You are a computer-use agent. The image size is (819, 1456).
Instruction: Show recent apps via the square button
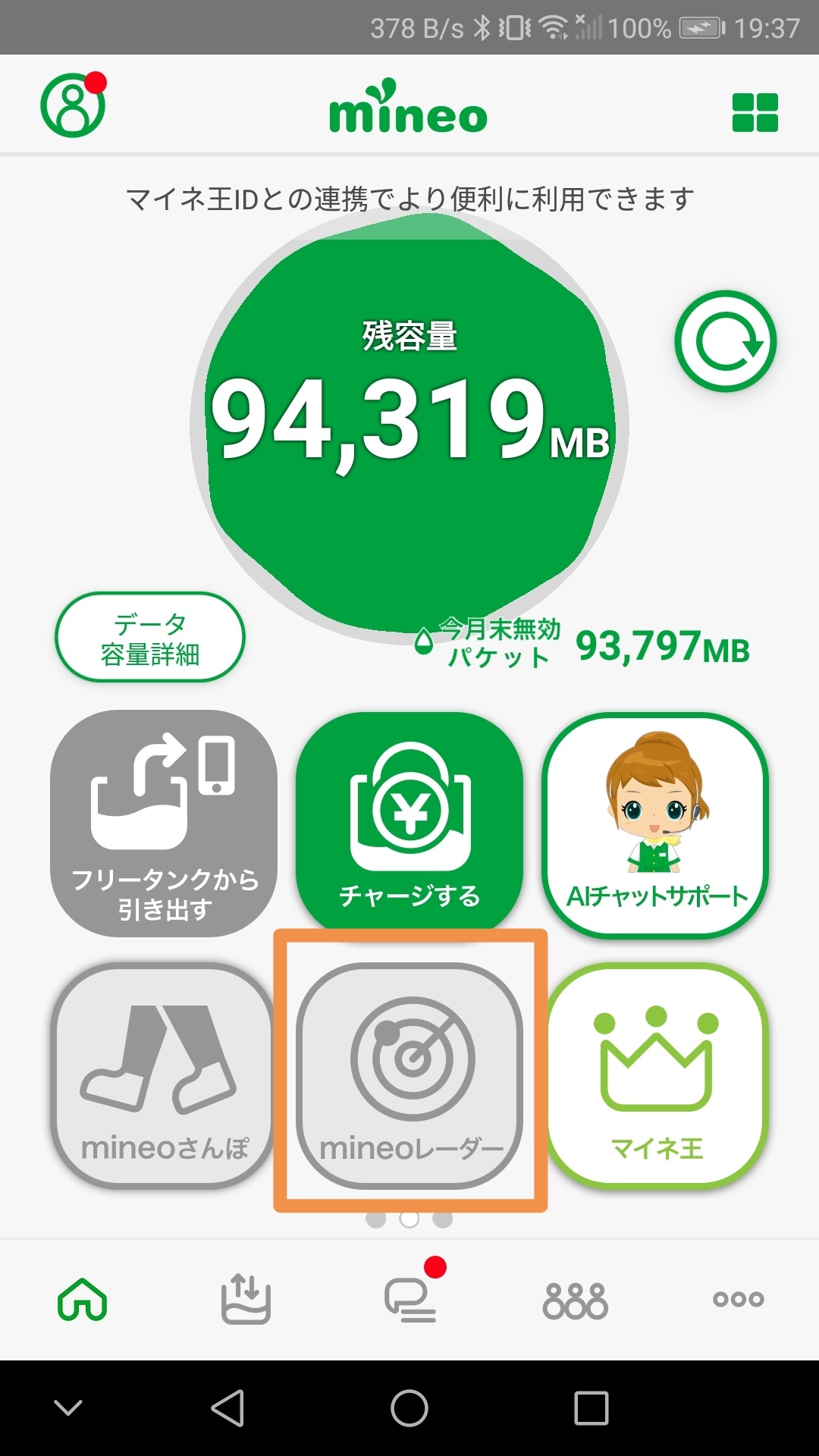click(x=591, y=1408)
